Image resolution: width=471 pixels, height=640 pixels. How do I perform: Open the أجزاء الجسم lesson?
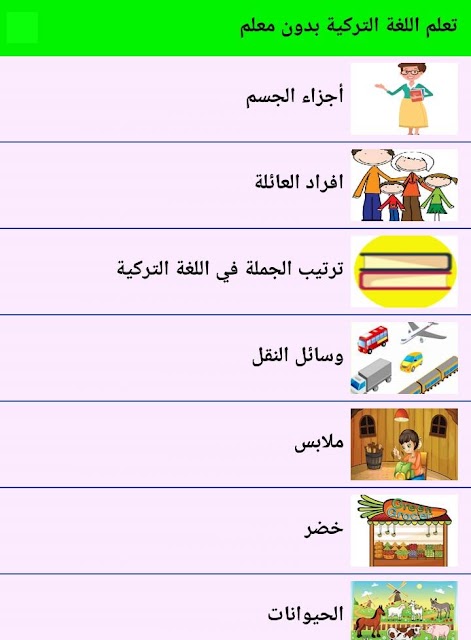pos(236,99)
